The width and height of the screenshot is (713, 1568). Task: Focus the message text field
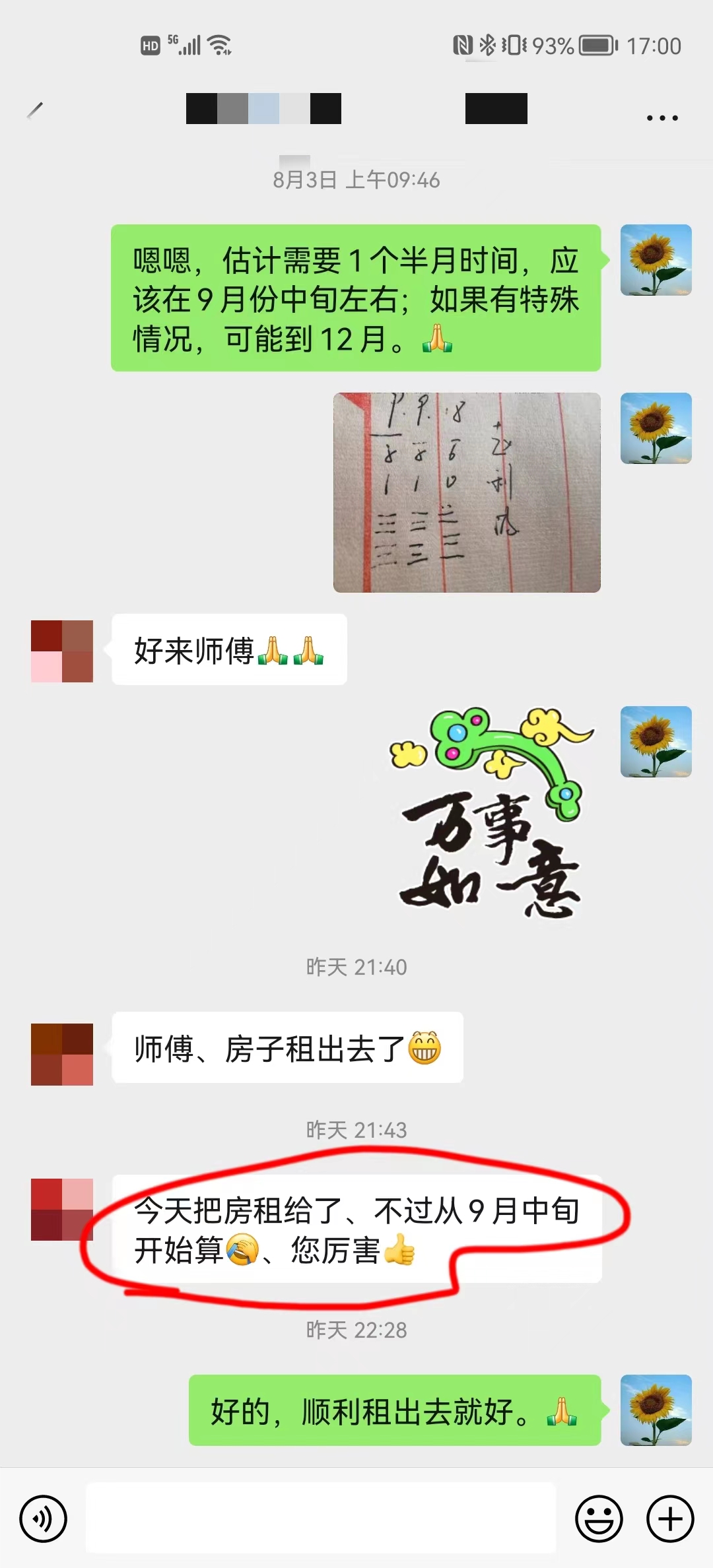tap(321, 1519)
